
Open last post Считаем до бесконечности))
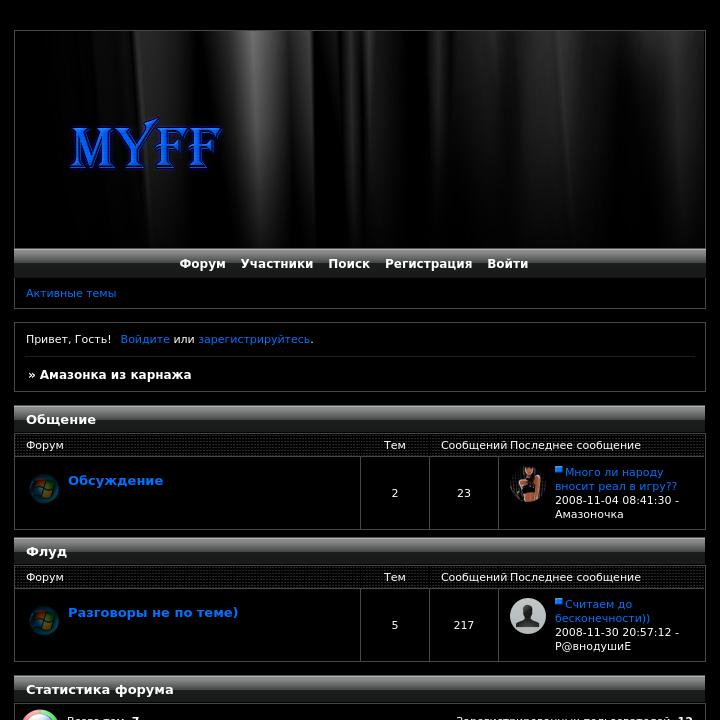coord(600,611)
